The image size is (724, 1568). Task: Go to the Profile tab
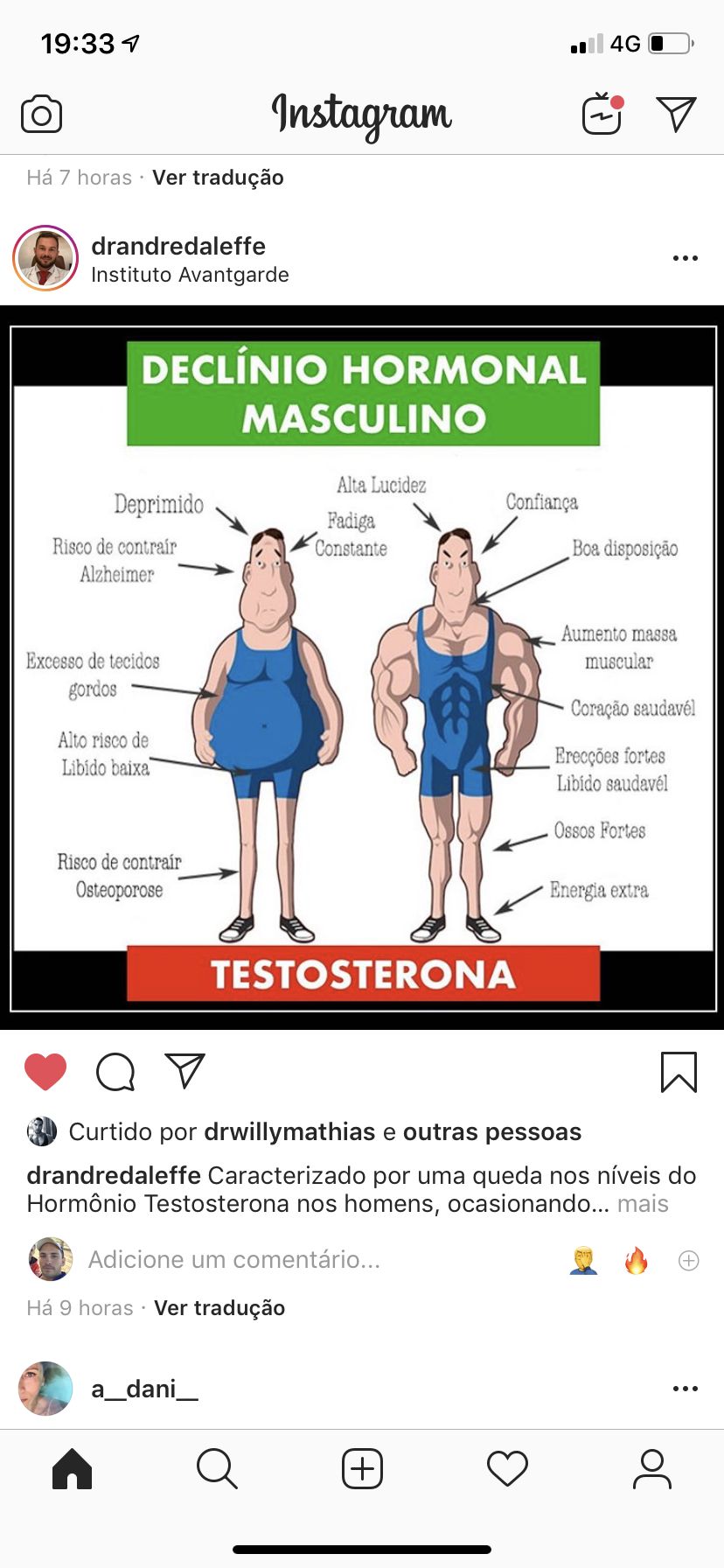pyautogui.click(x=652, y=1469)
